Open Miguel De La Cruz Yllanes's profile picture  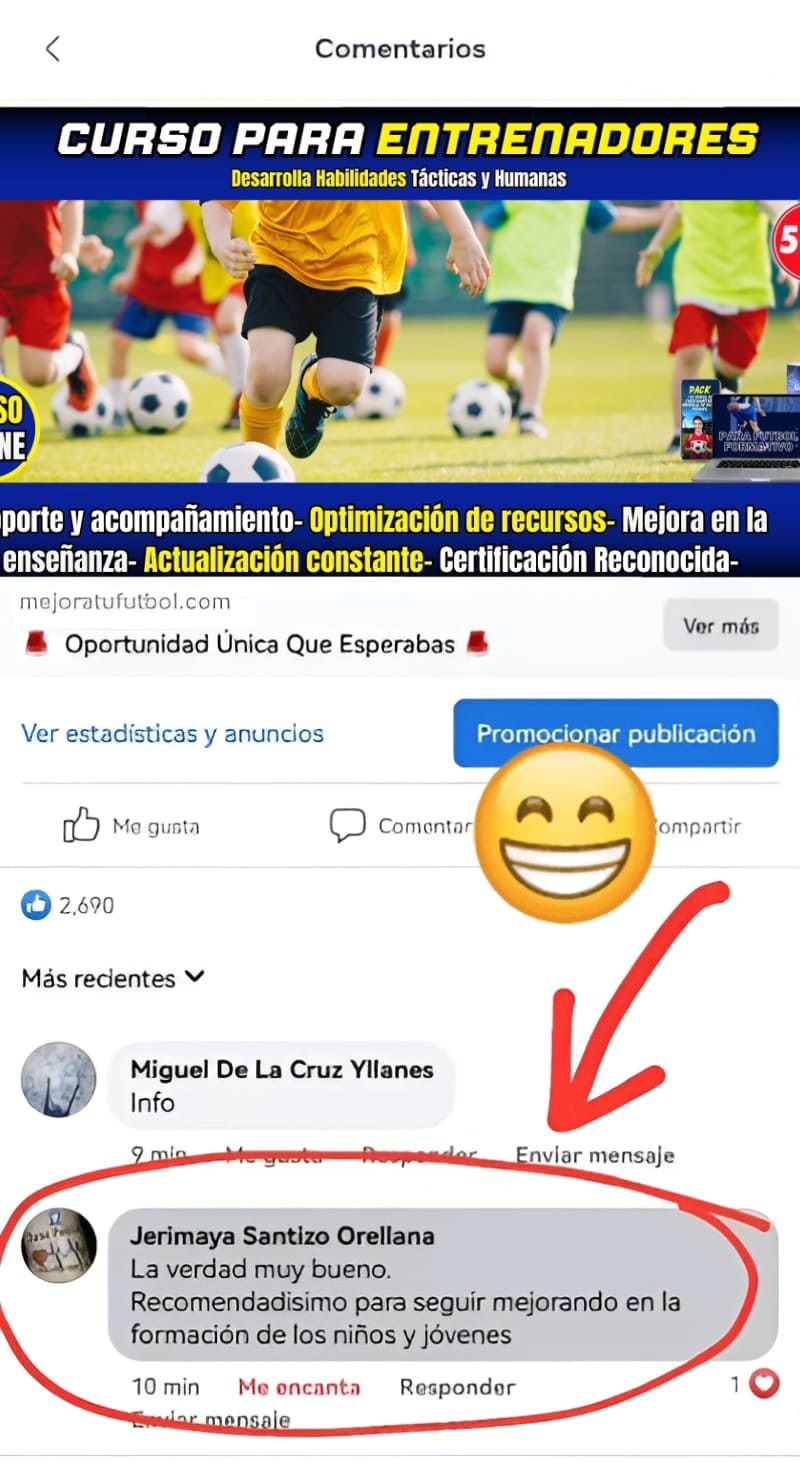tap(59, 1079)
